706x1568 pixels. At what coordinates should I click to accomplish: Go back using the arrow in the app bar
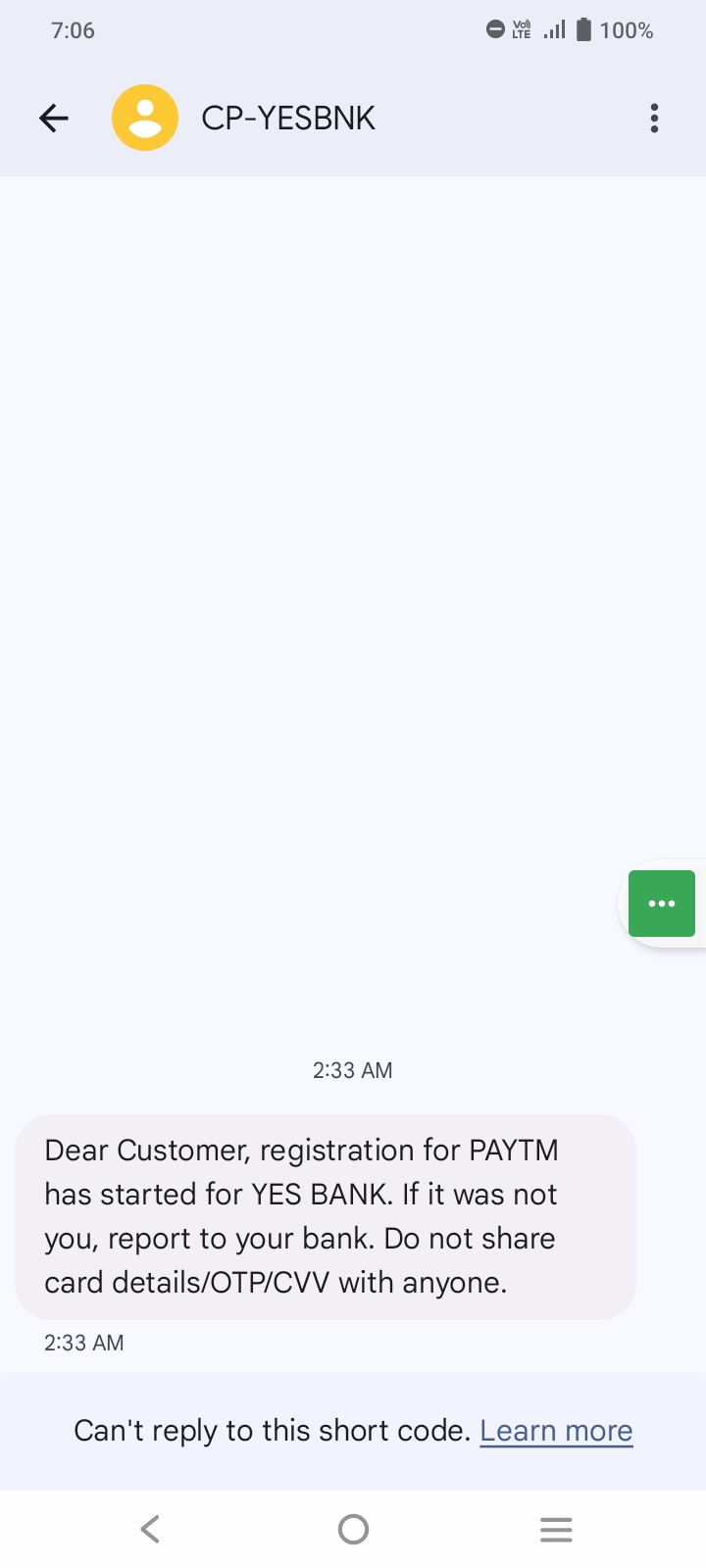[54, 119]
